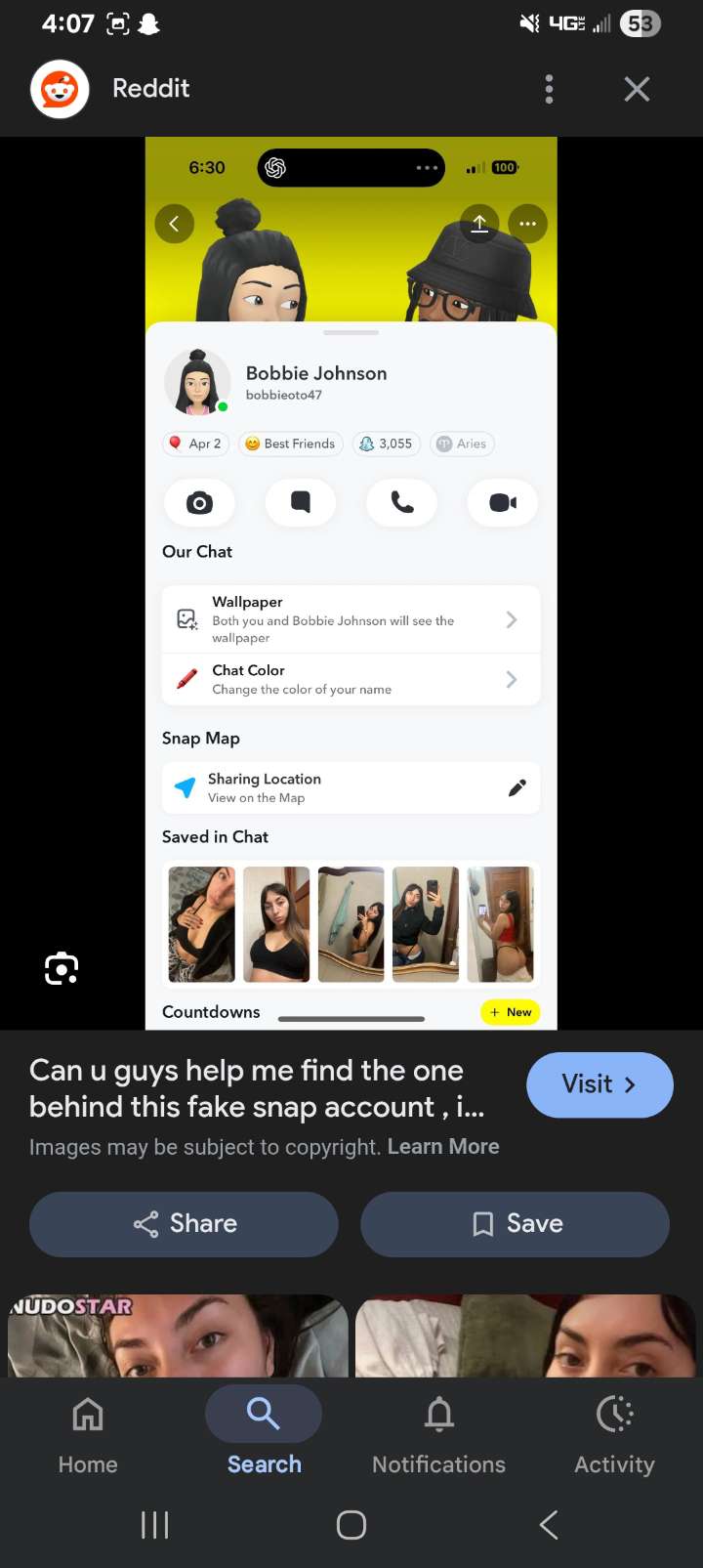703x1568 pixels.
Task: Search this image with Lens
Action: click(x=62, y=968)
